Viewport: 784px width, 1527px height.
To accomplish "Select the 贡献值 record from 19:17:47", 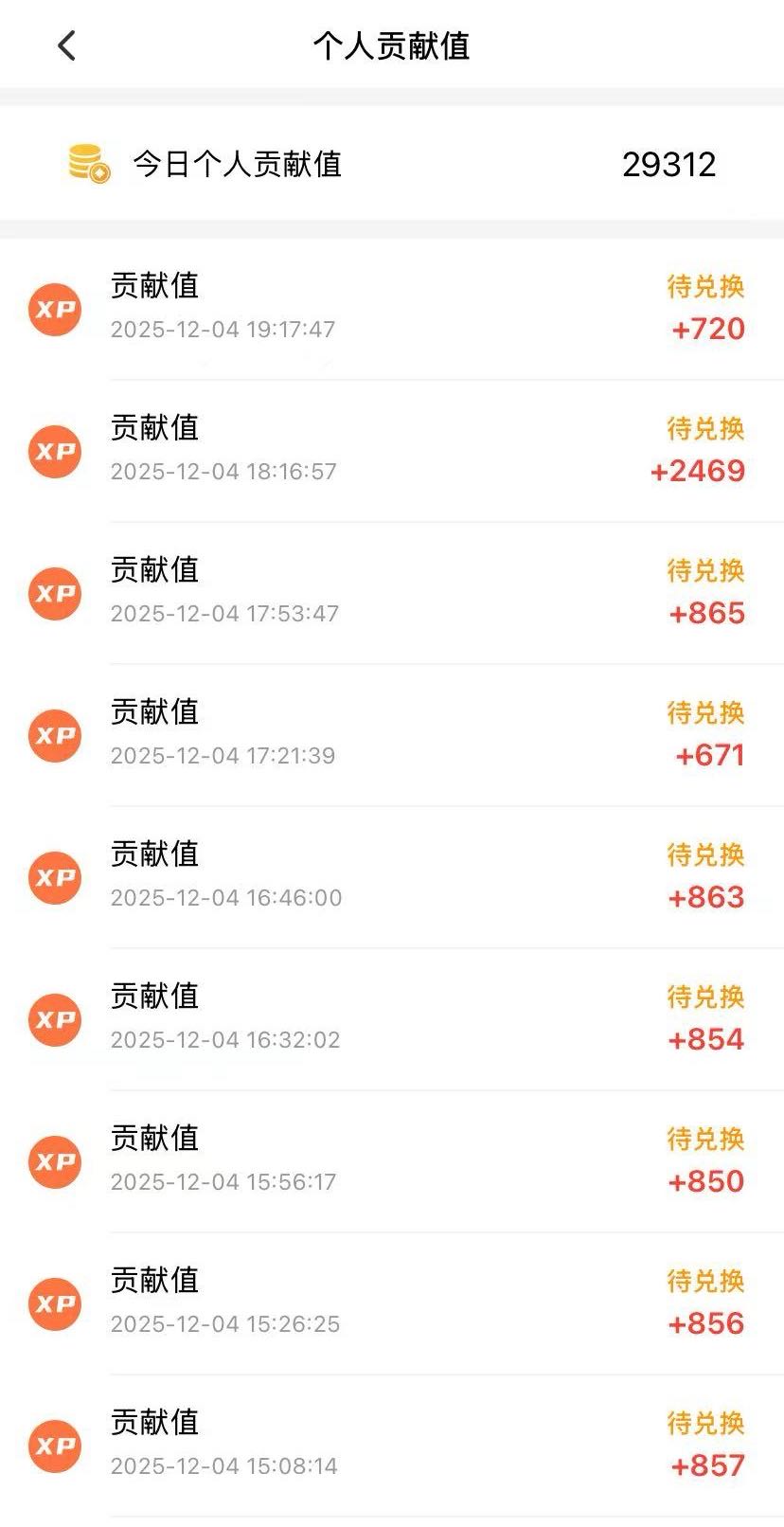I will pyautogui.click(x=154, y=287).
